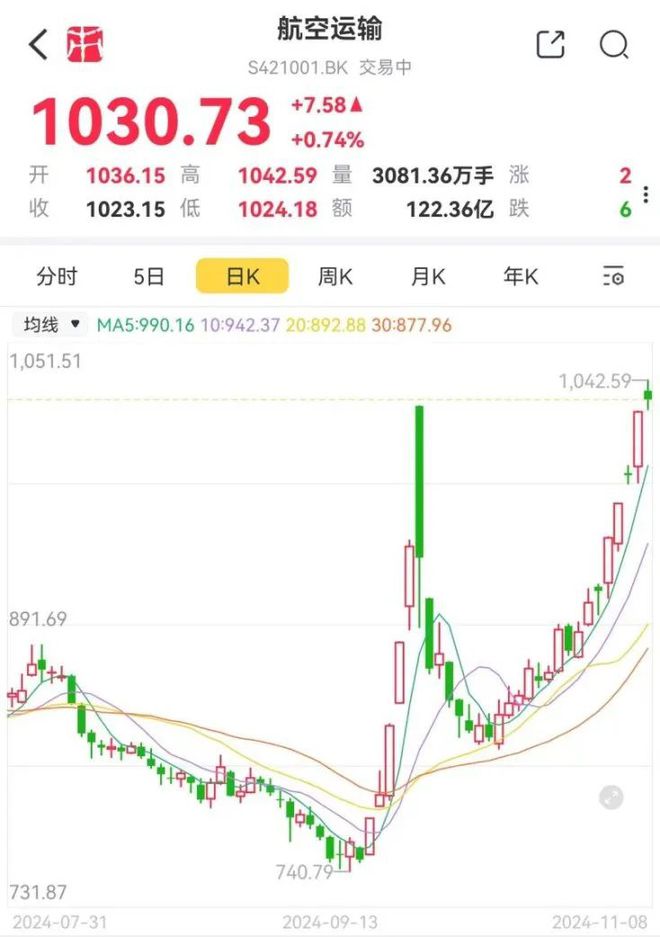Switch to the 周K chart tab
Image resolution: width=660 pixels, height=937 pixels.
click(x=335, y=277)
